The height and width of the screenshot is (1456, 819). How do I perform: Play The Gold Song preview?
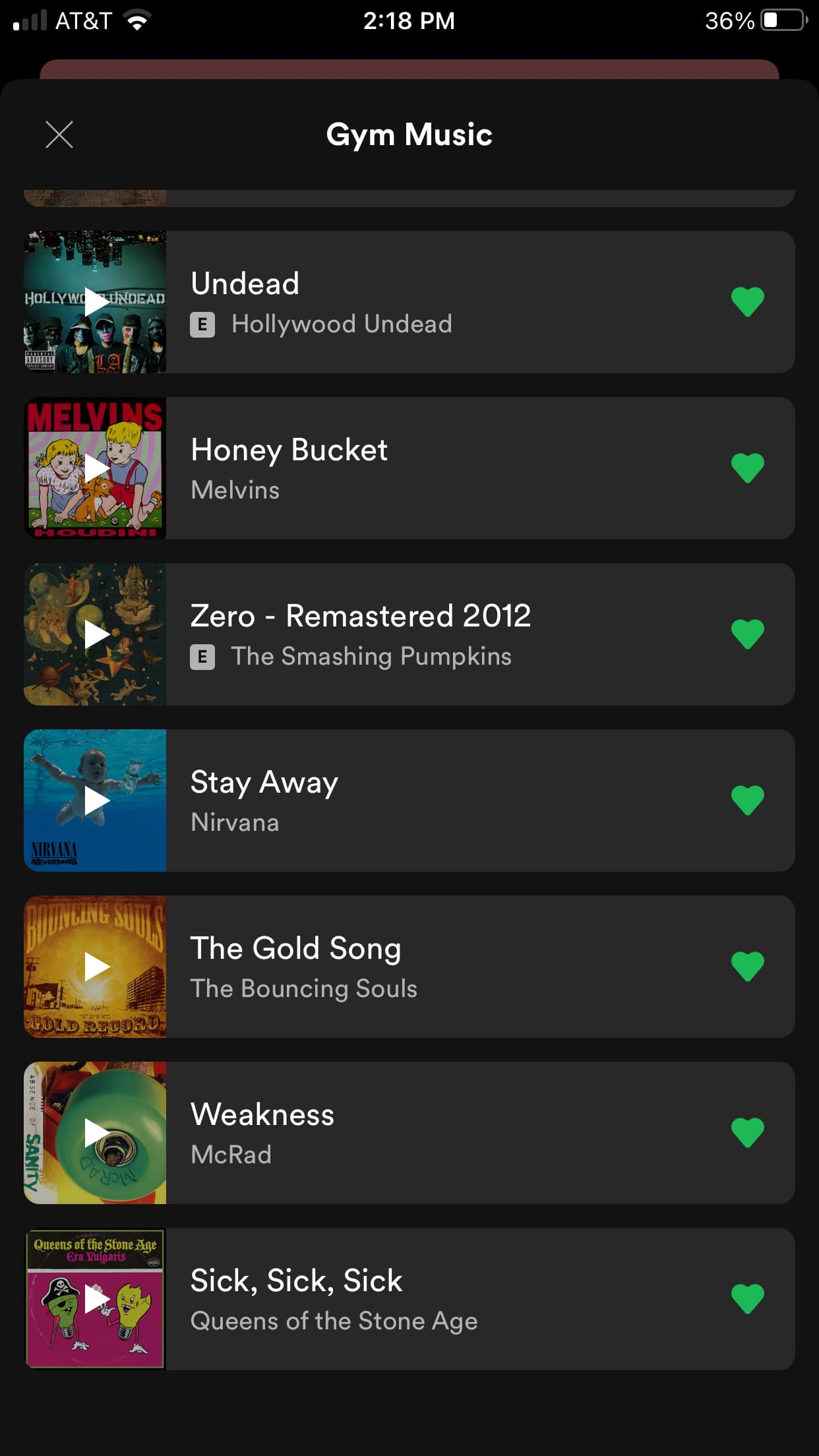point(96,967)
